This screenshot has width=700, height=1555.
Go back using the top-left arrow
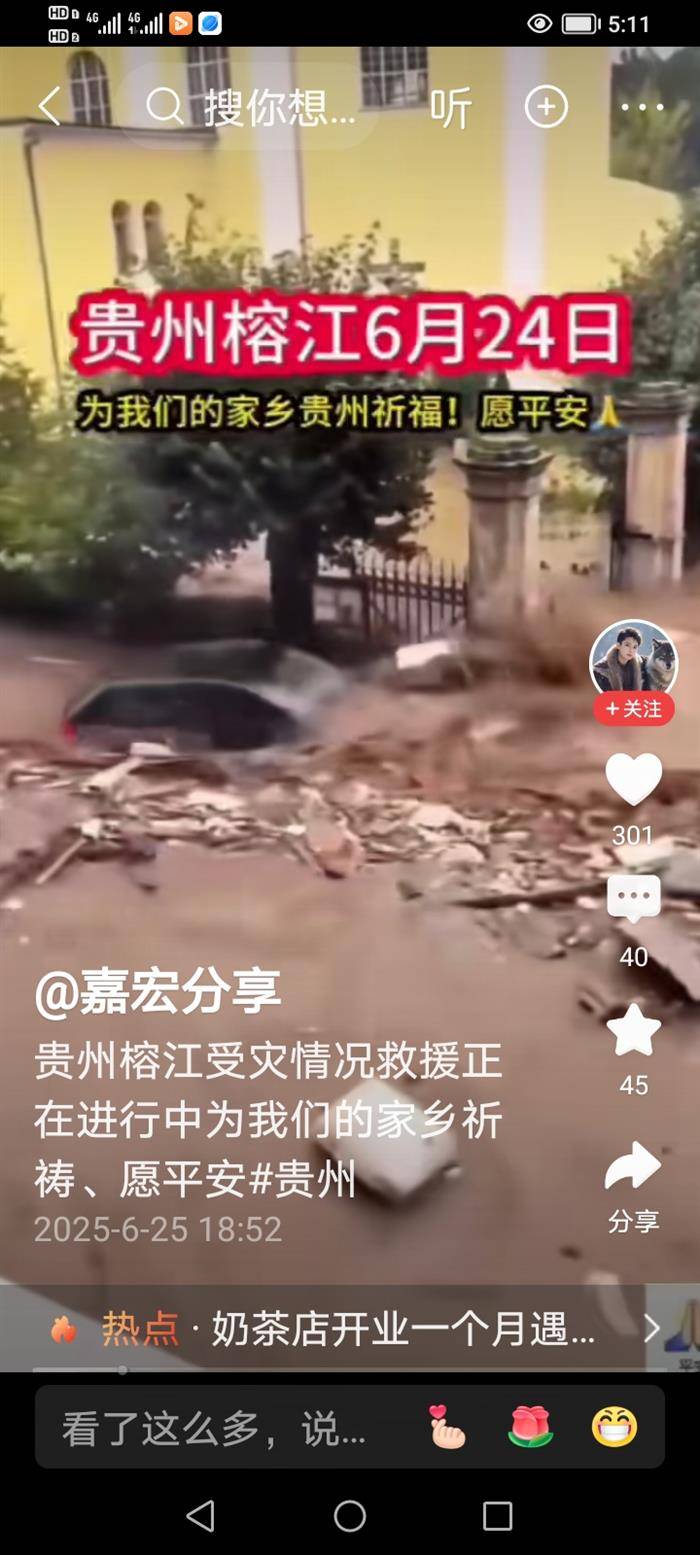tap(48, 106)
